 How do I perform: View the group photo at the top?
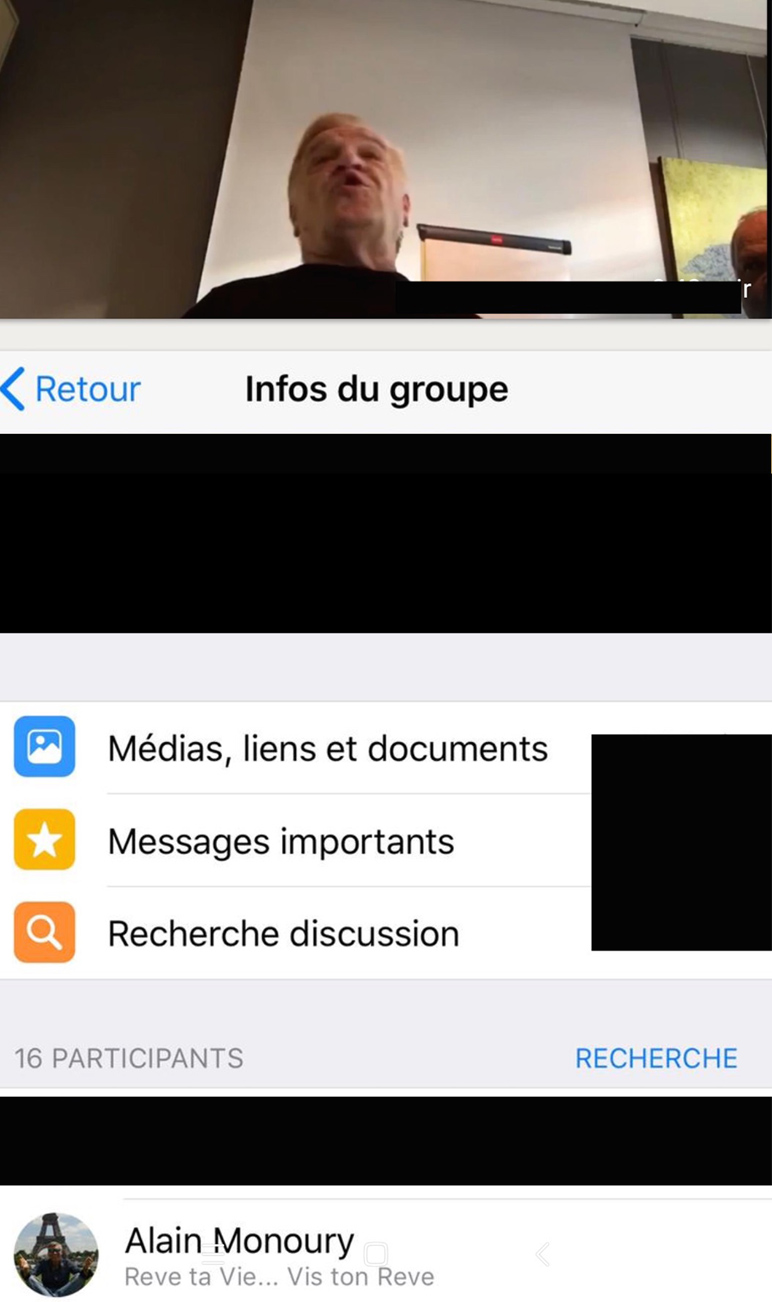coord(385,160)
